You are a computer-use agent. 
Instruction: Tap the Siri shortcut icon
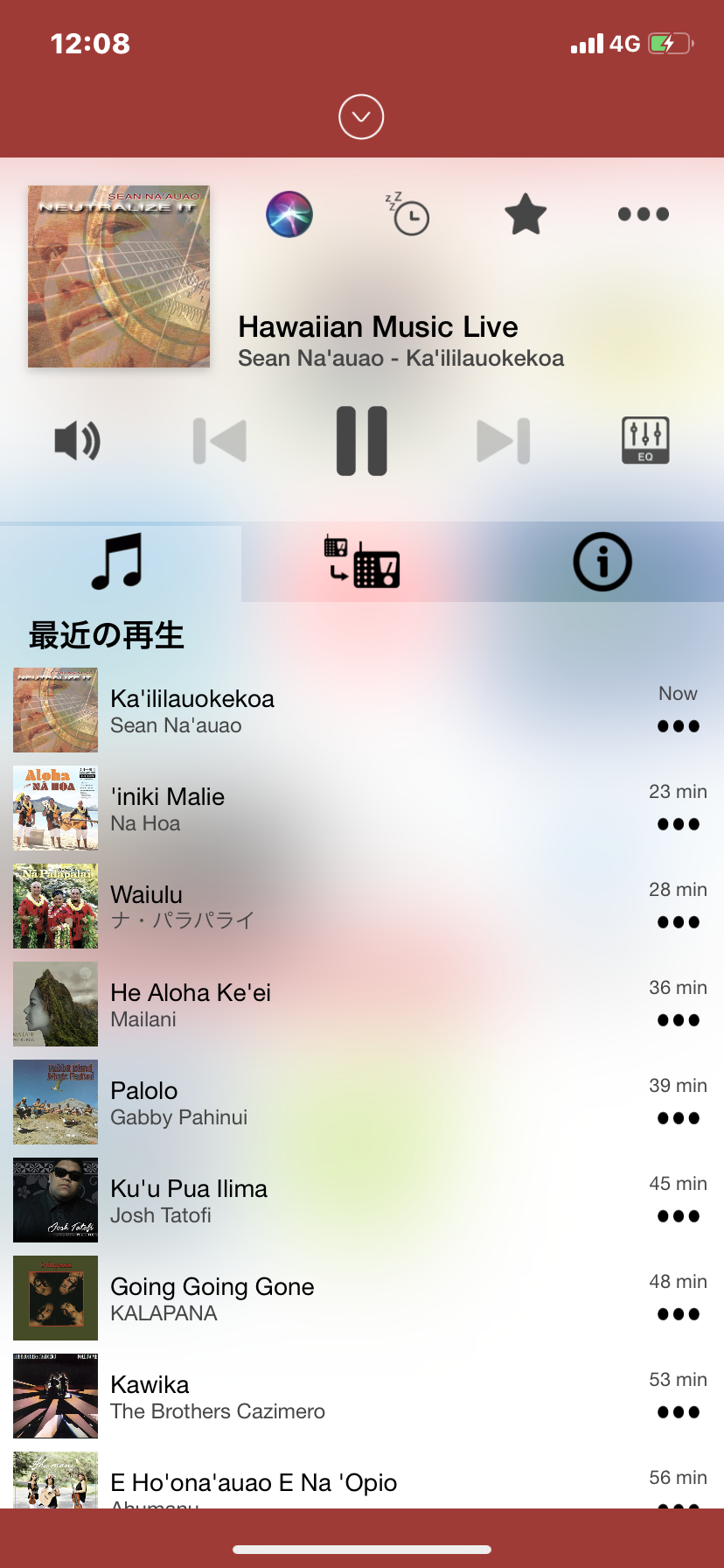289,214
